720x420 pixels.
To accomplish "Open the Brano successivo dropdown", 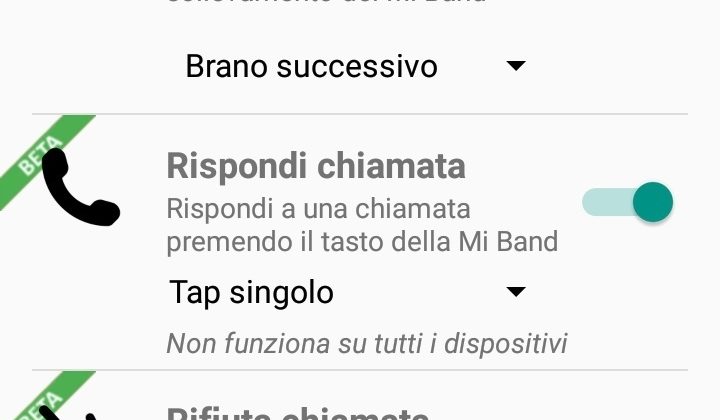I will point(355,67).
